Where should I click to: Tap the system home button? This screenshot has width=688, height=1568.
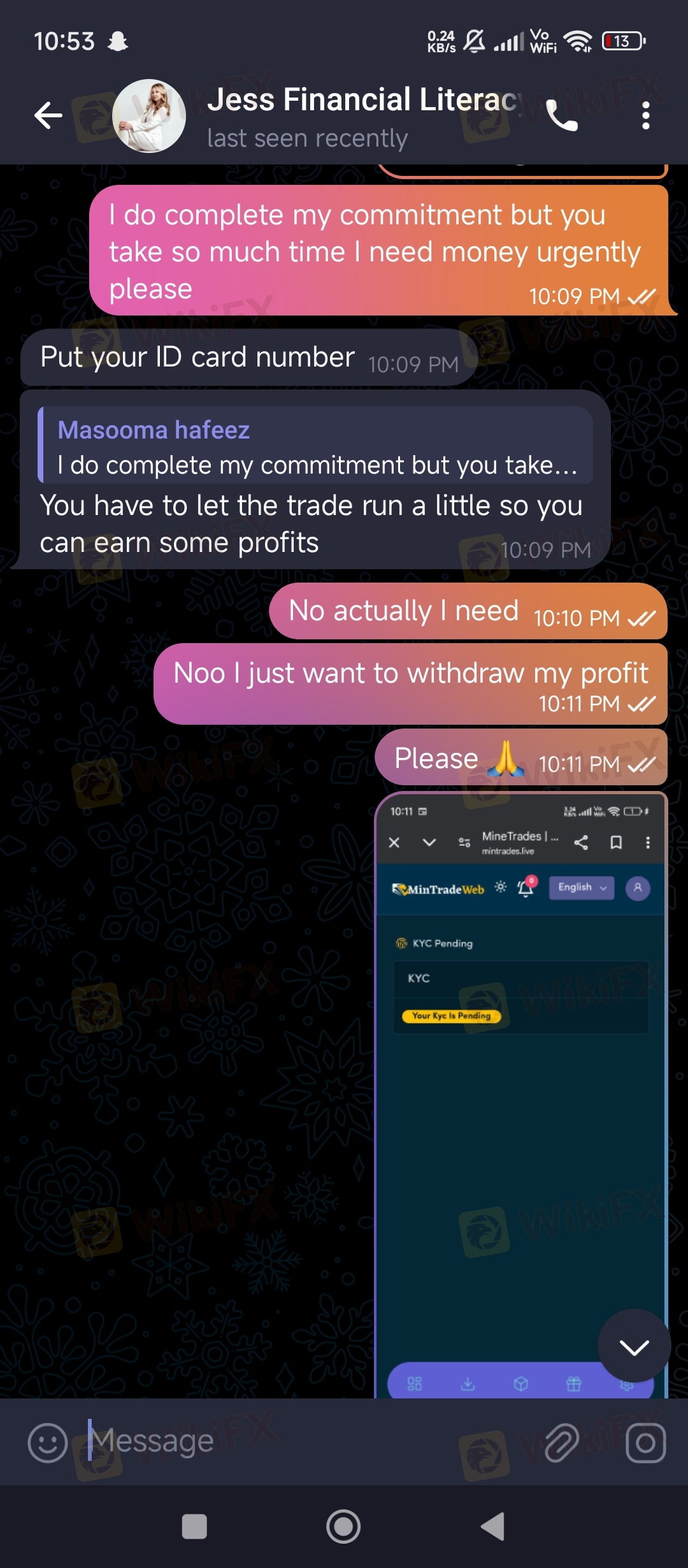coord(343,1527)
